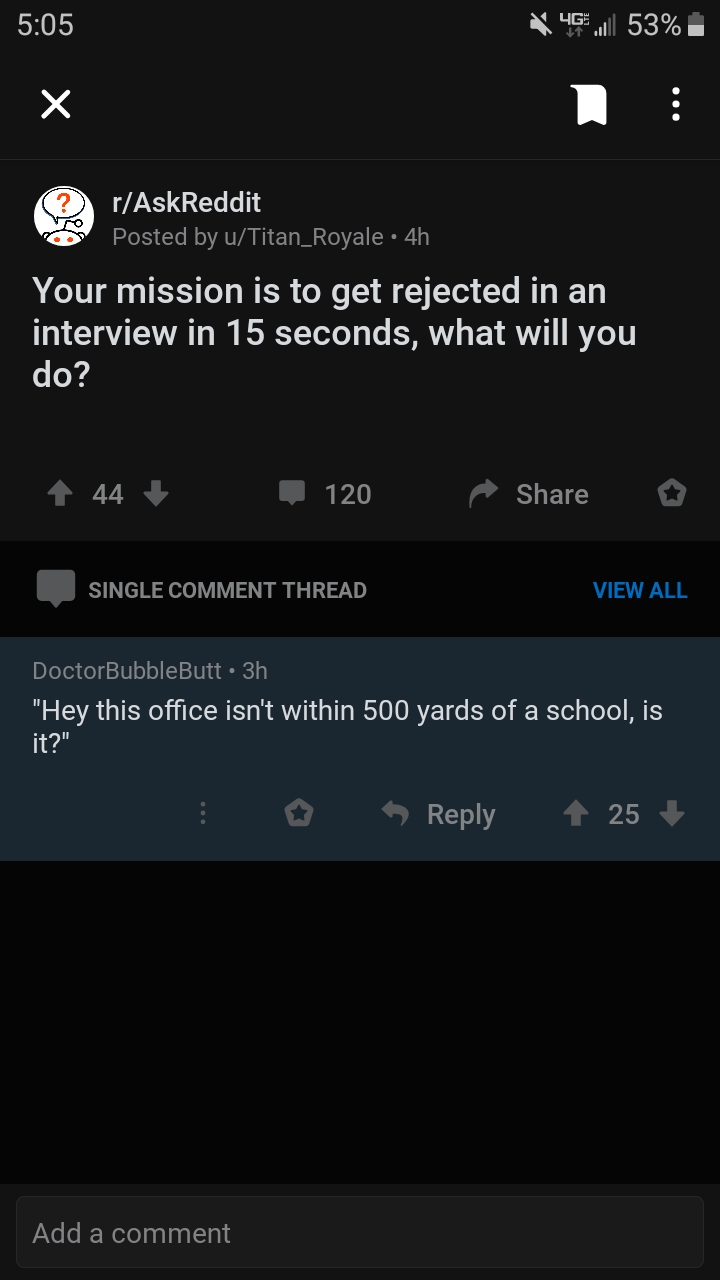Save post with the bookmark icon

[592, 104]
